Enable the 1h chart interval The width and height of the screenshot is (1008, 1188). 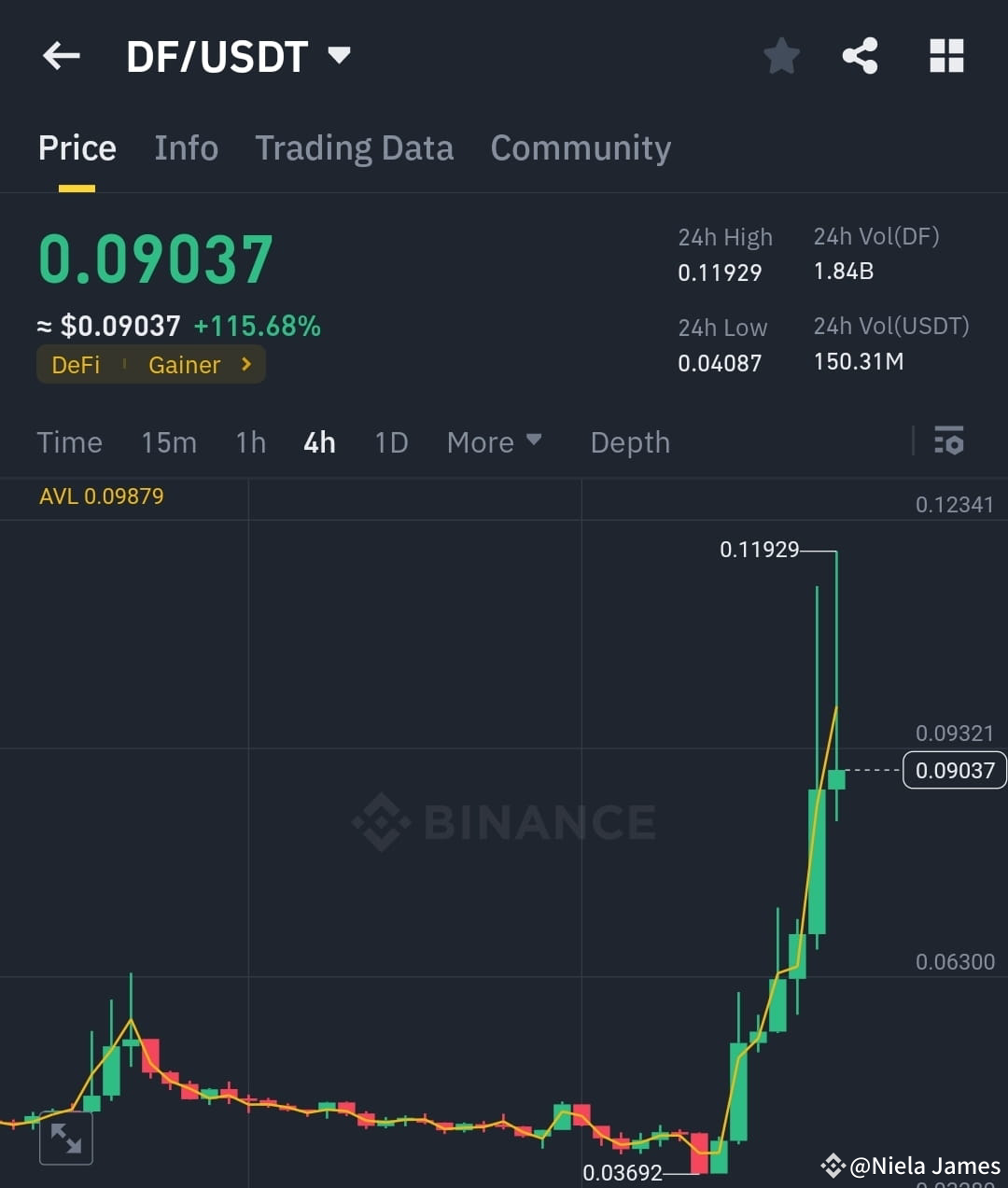click(x=250, y=442)
